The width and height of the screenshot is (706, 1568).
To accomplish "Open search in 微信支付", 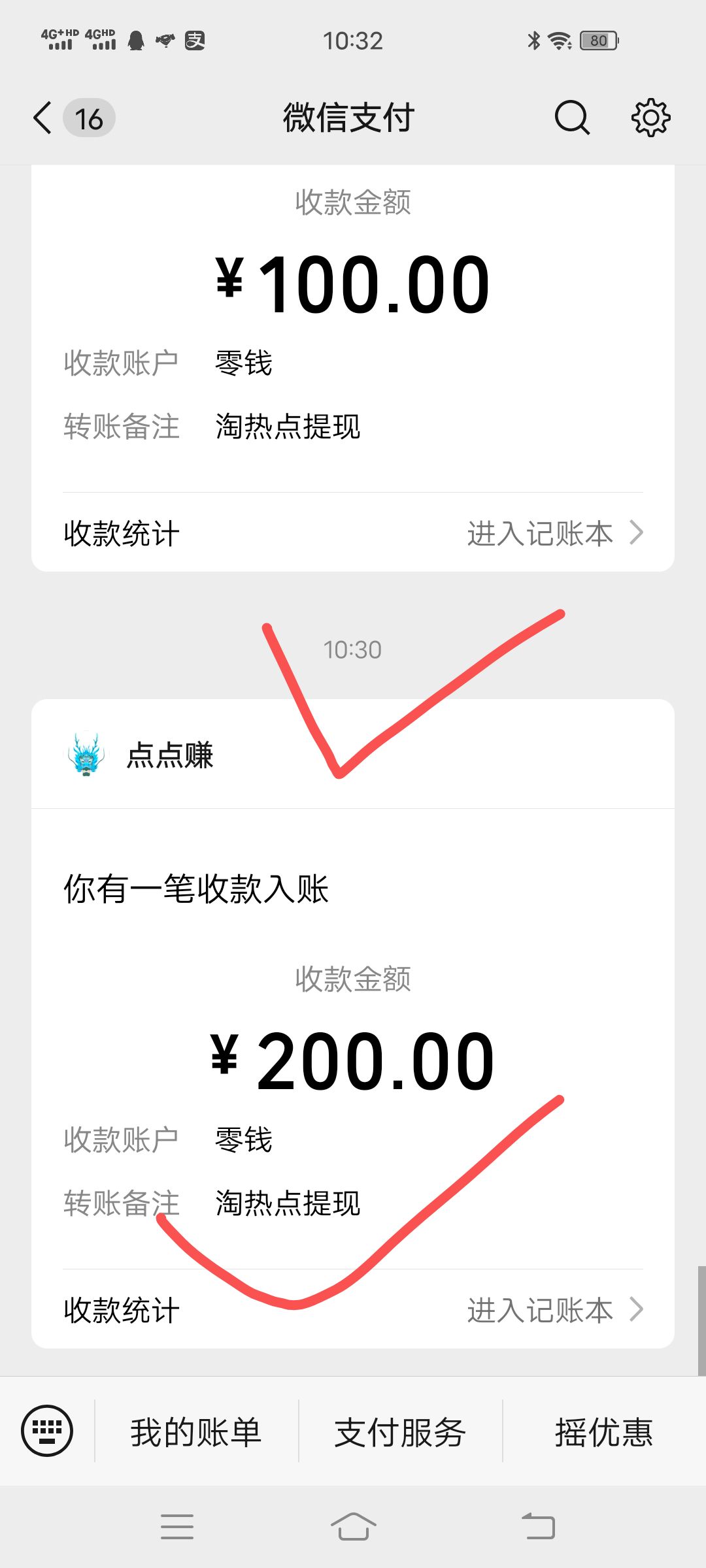I will tap(572, 118).
